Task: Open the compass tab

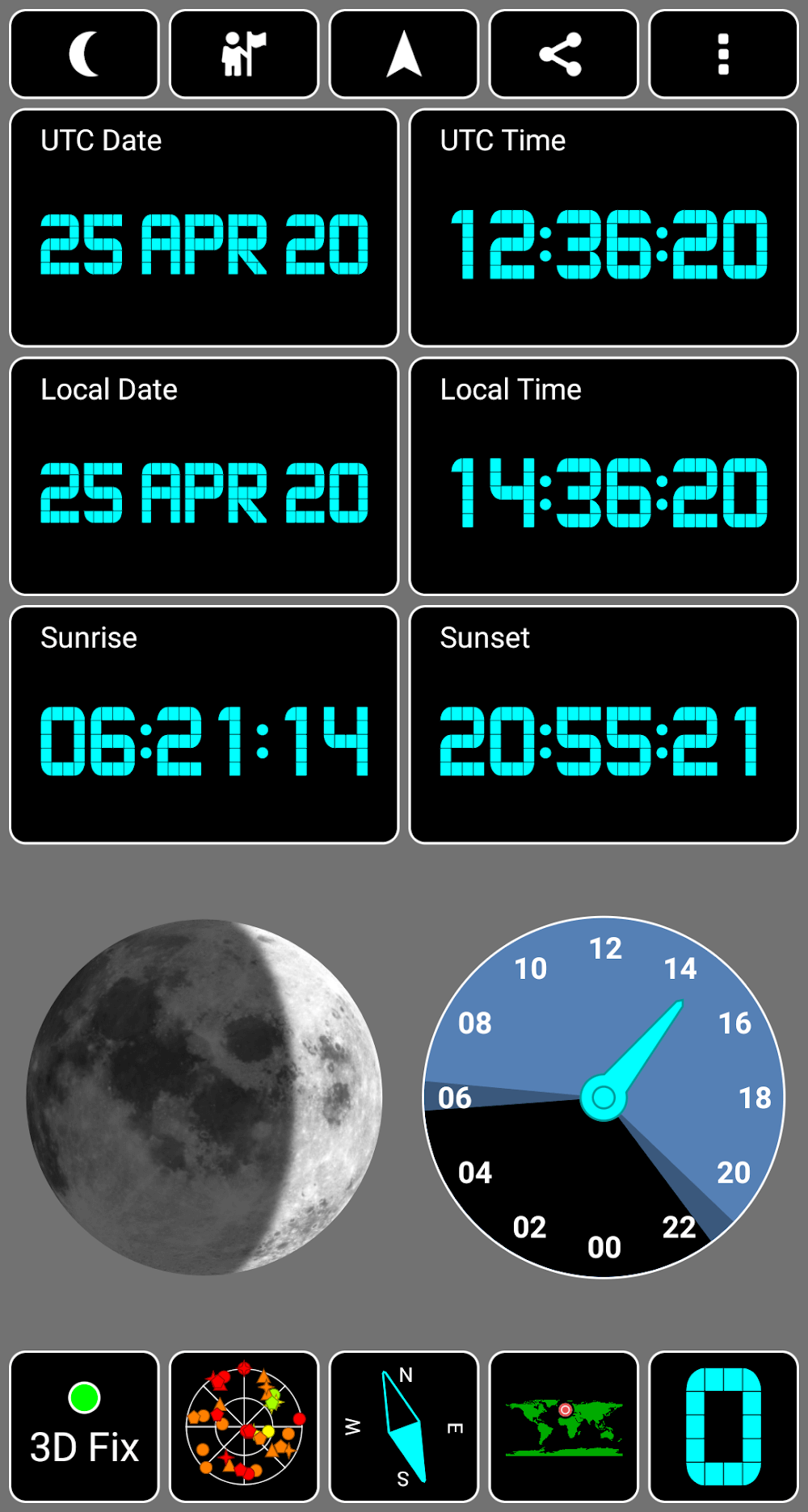Action: point(404,1426)
